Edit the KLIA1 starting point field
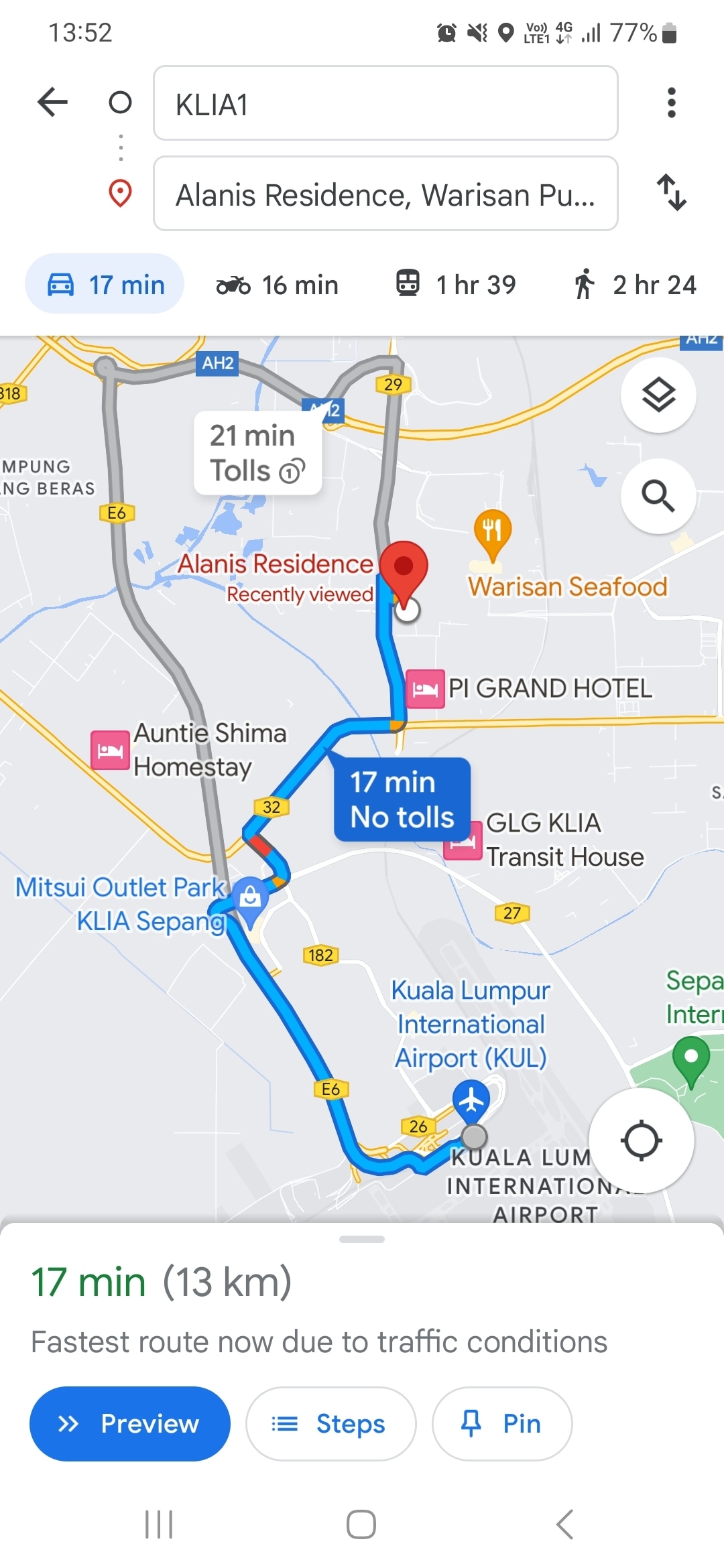Screen dimensions: 724x1568 click(385, 103)
